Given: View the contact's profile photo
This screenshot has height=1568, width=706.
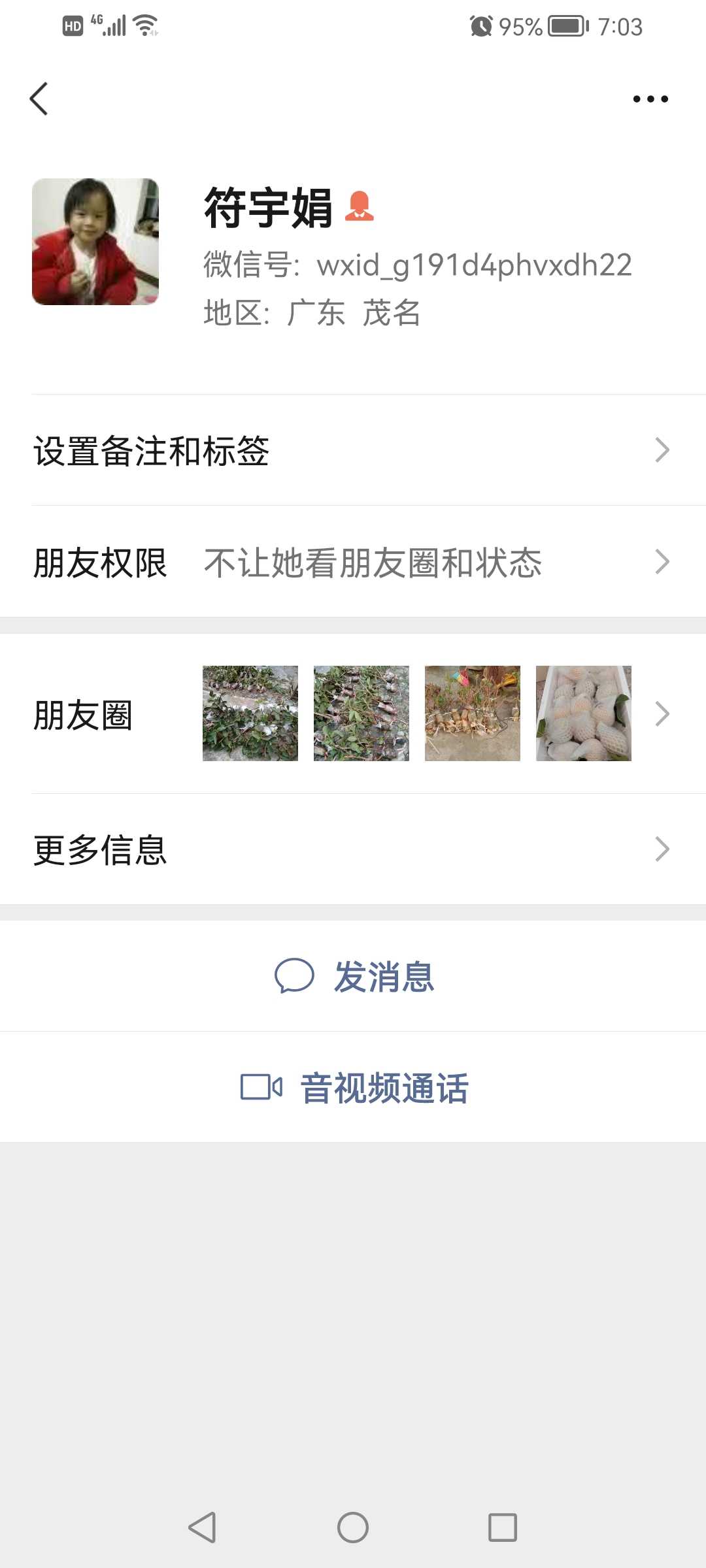Looking at the screenshot, I should 95,242.
